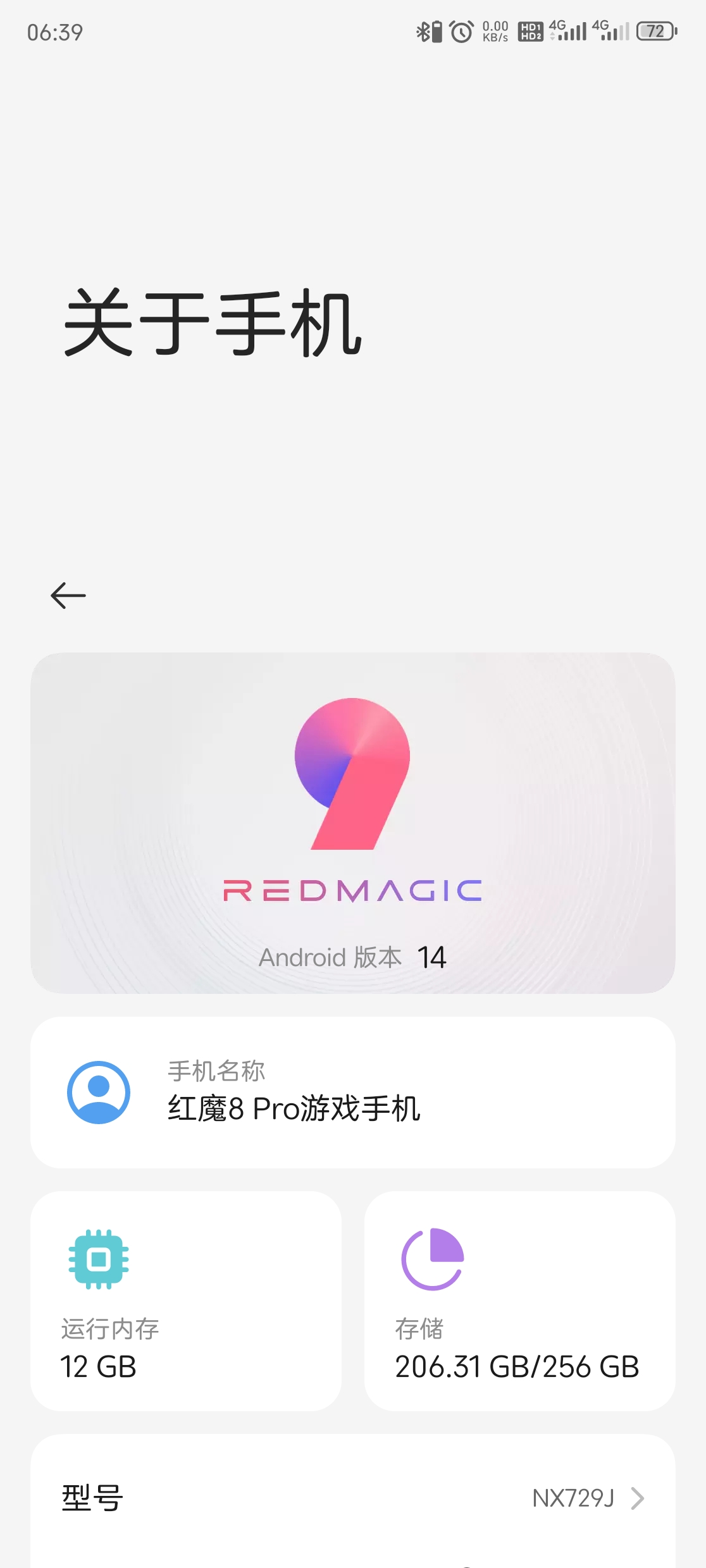
Task: Open the Android 版本 14 RedMagic card
Action: (x=353, y=823)
